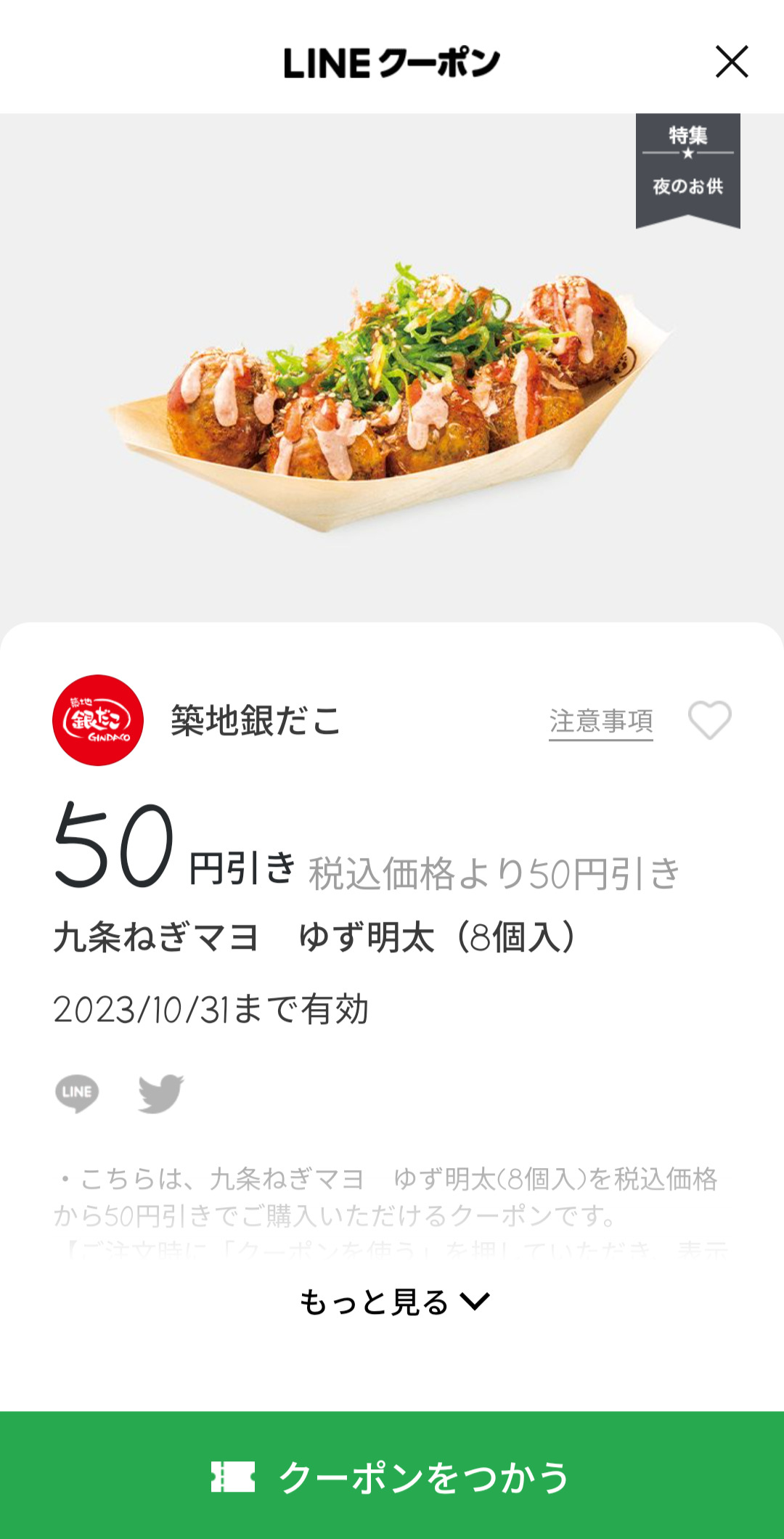
Task: Expand details with もっと見る
Action: (x=394, y=1302)
